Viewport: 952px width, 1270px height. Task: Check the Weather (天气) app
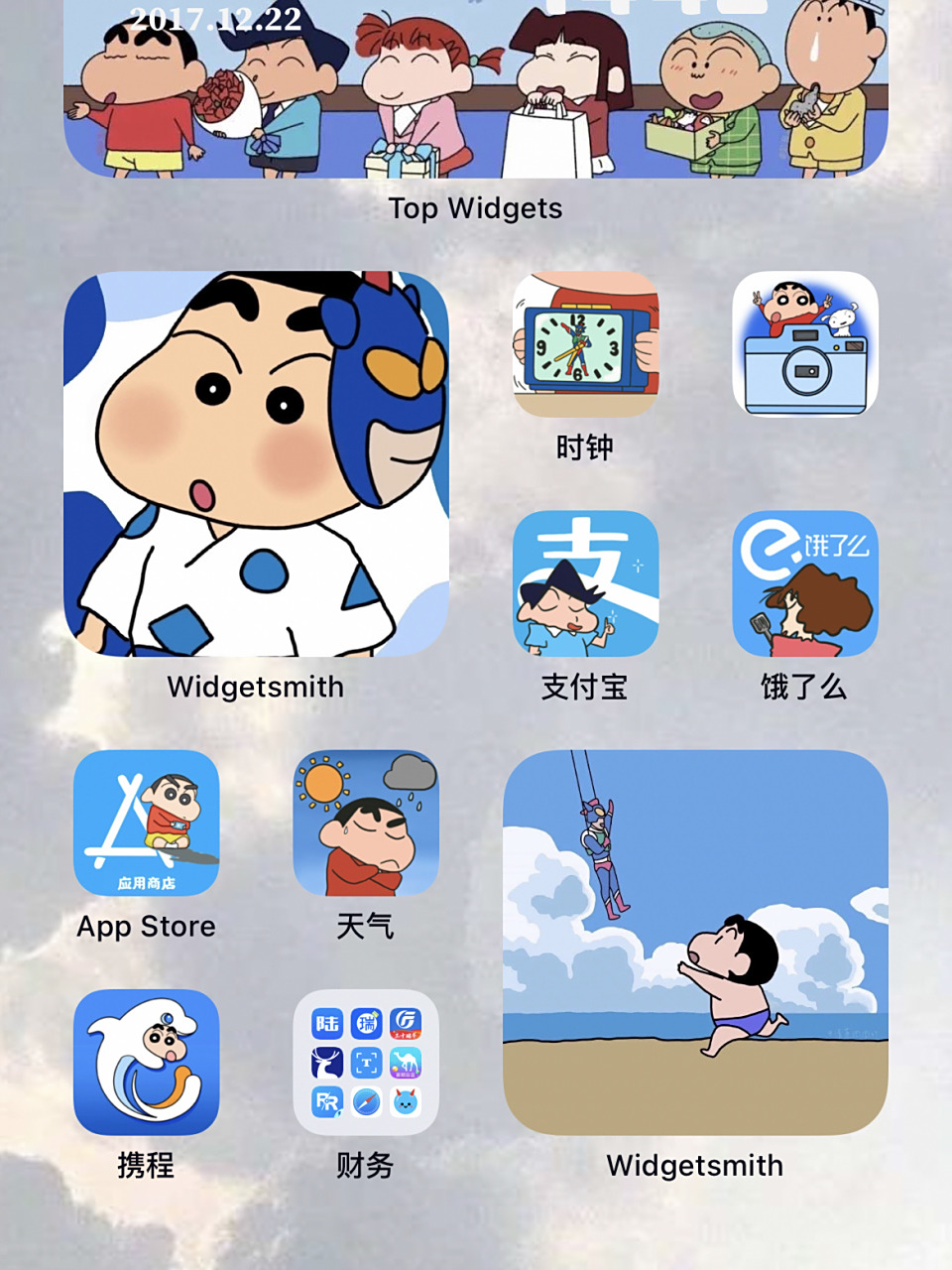coord(363,824)
